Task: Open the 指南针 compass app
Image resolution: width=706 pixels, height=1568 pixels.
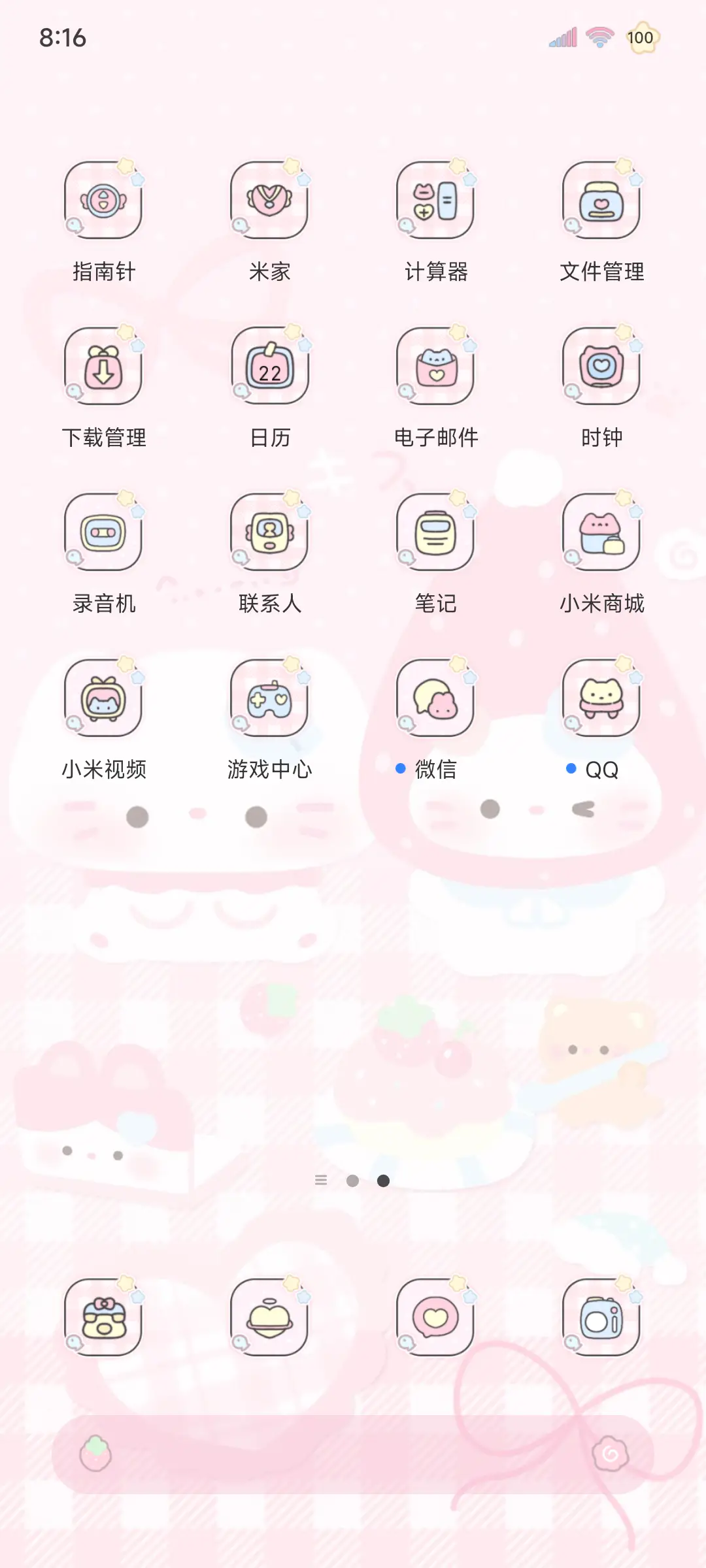Action: [103, 199]
